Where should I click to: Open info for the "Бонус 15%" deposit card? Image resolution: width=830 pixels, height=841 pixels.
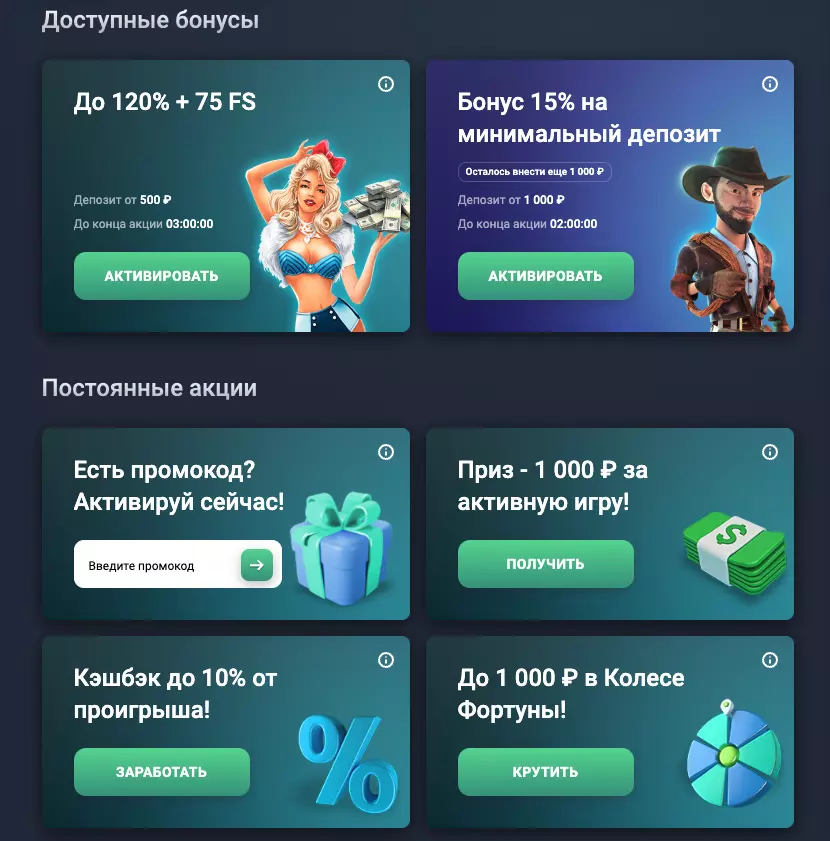769,84
